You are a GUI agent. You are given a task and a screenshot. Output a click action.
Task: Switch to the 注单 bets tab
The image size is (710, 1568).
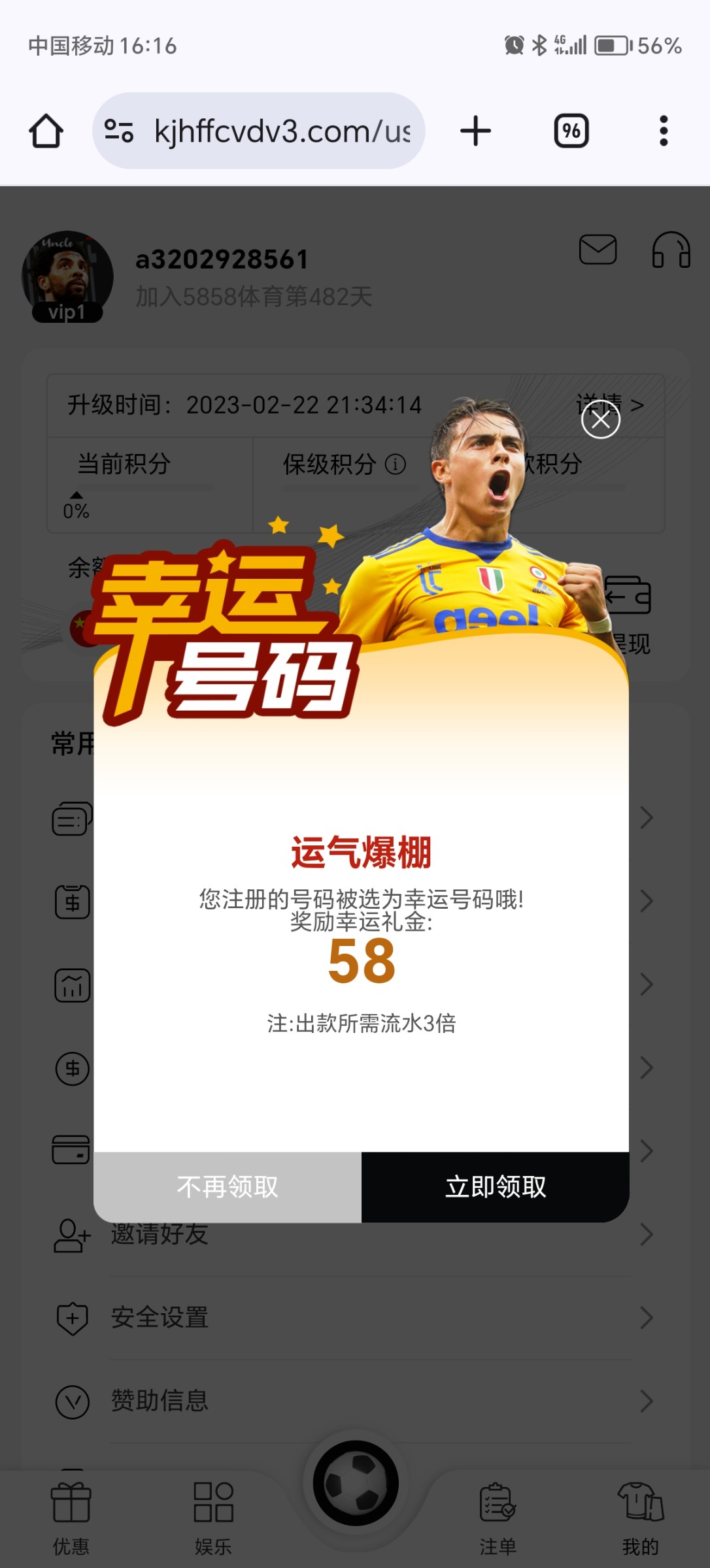498,1518
